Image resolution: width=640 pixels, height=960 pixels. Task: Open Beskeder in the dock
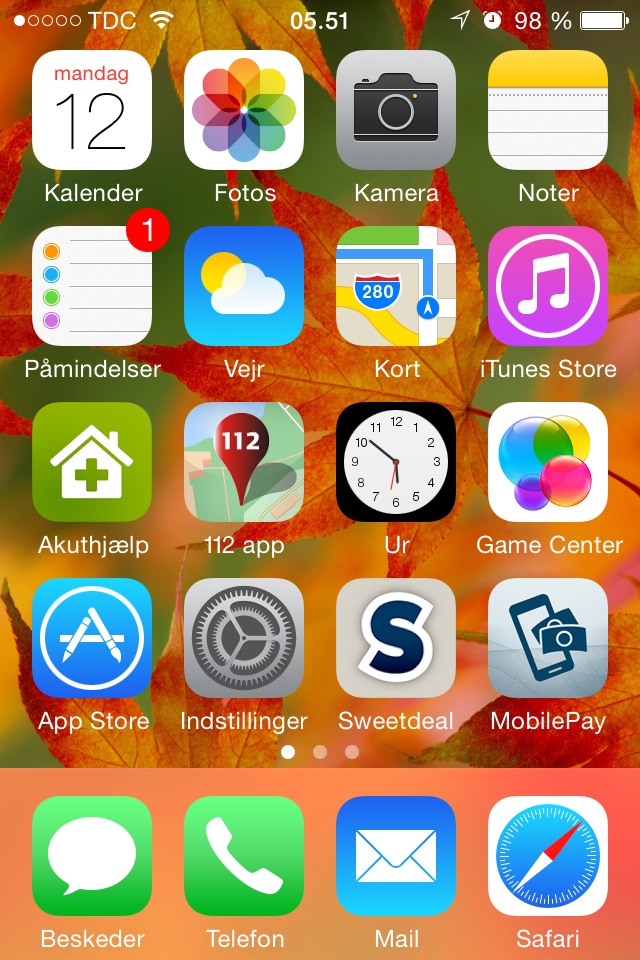coord(92,856)
